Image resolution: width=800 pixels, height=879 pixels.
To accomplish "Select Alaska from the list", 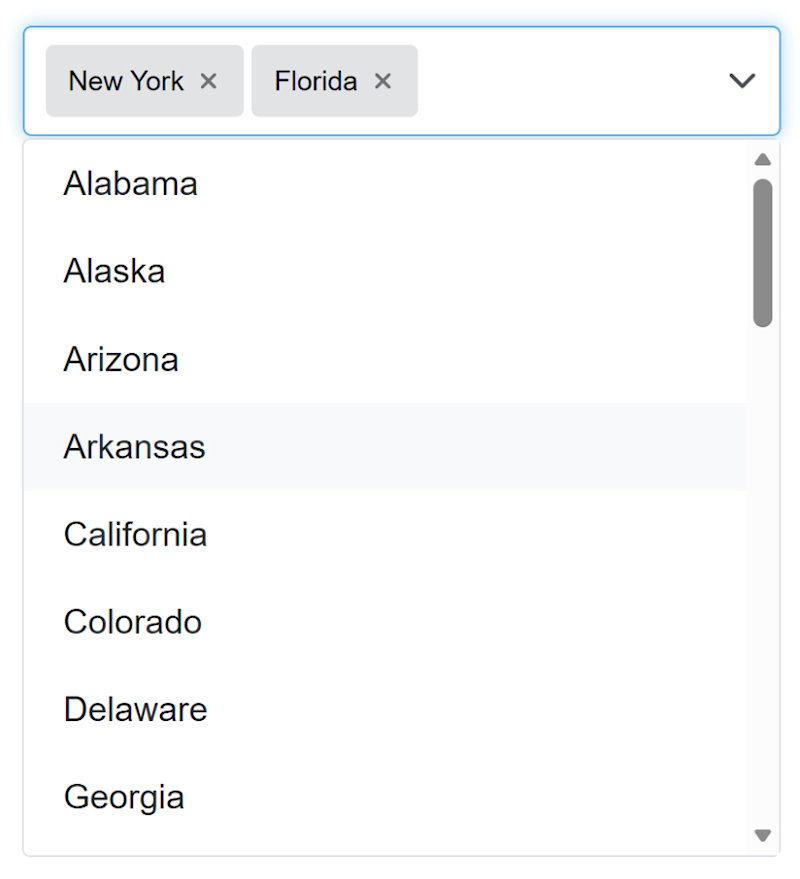I will [114, 271].
